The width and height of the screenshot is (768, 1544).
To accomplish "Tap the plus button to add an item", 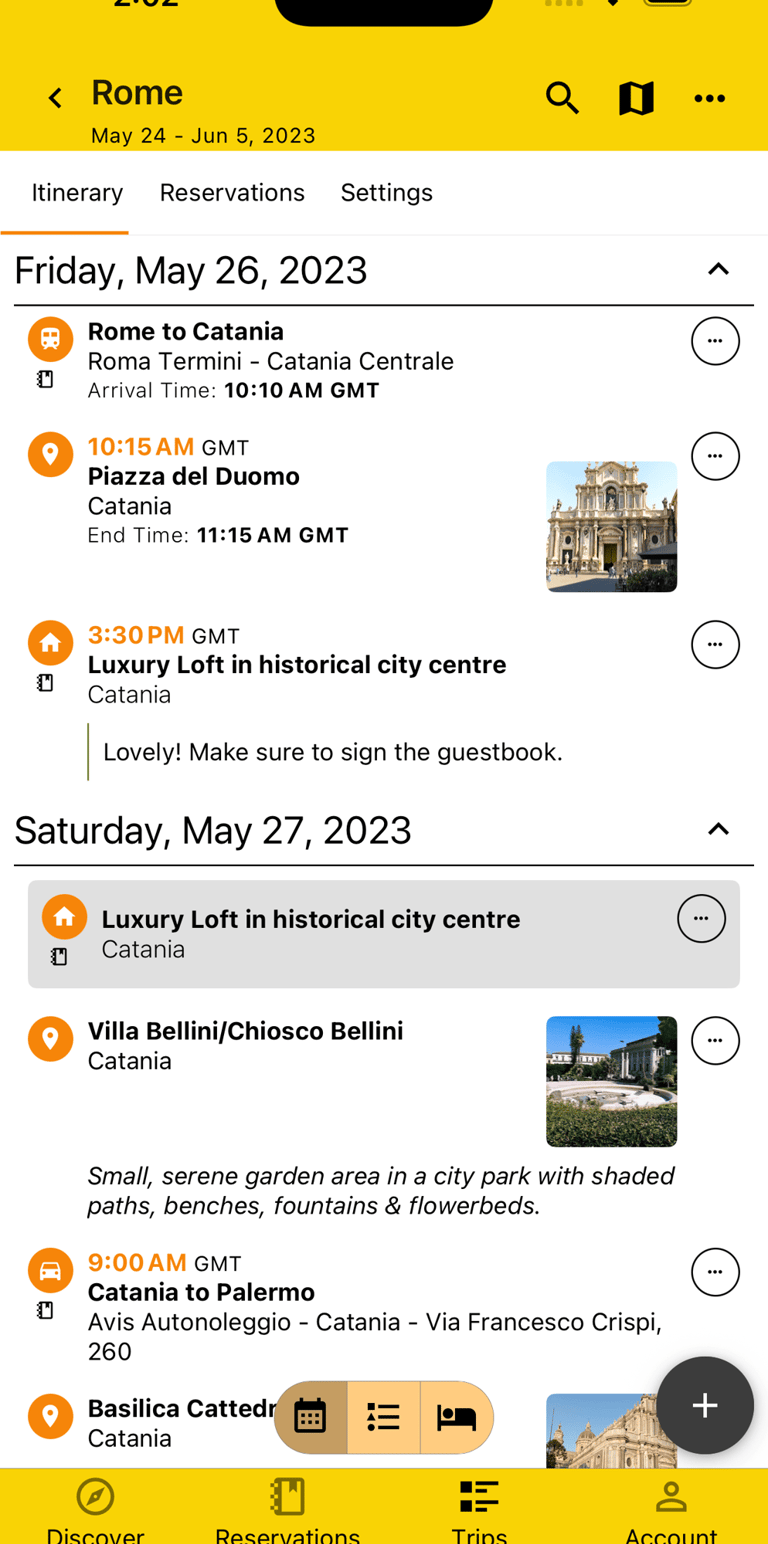I will [704, 1405].
